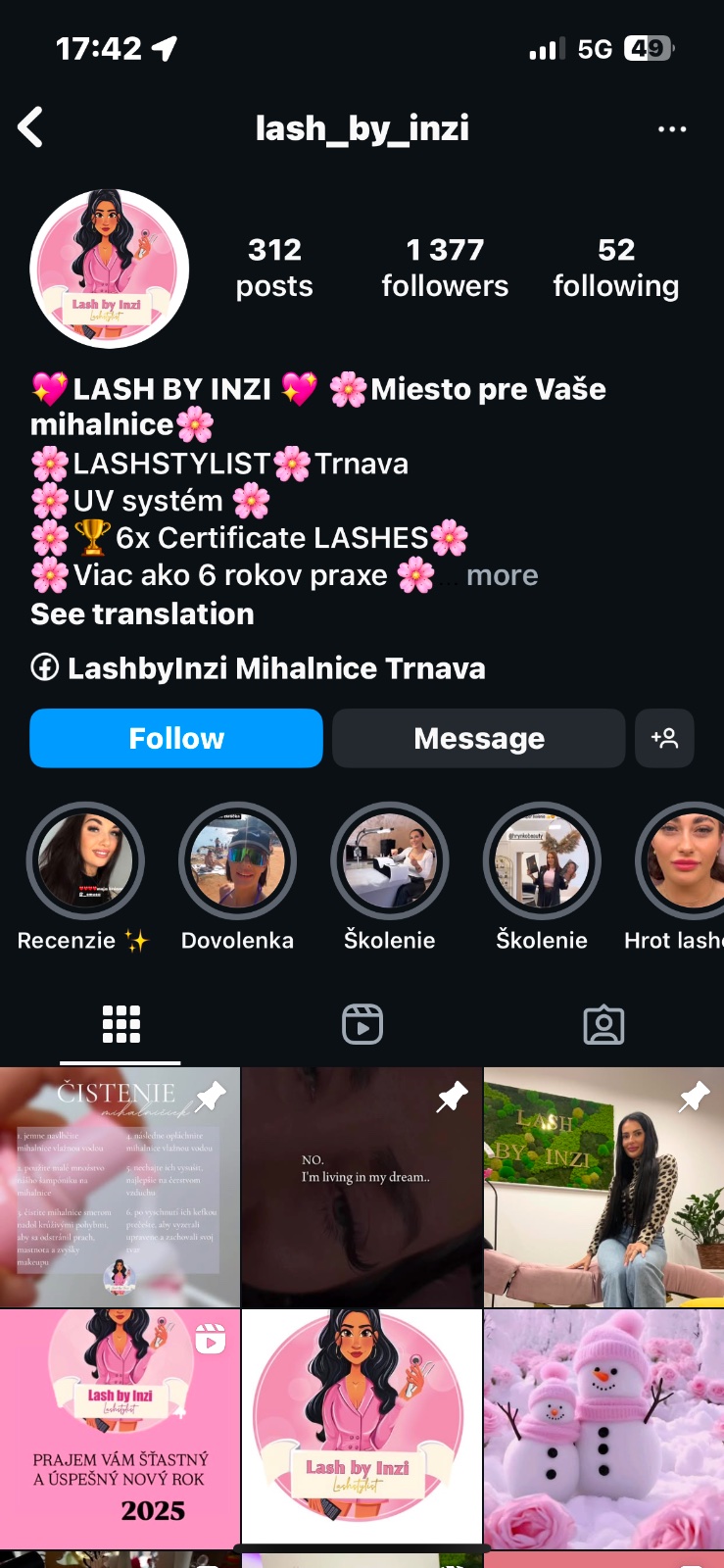Follow lash_by_inzi
The height and width of the screenshot is (1568, 724).
point(176,738)
